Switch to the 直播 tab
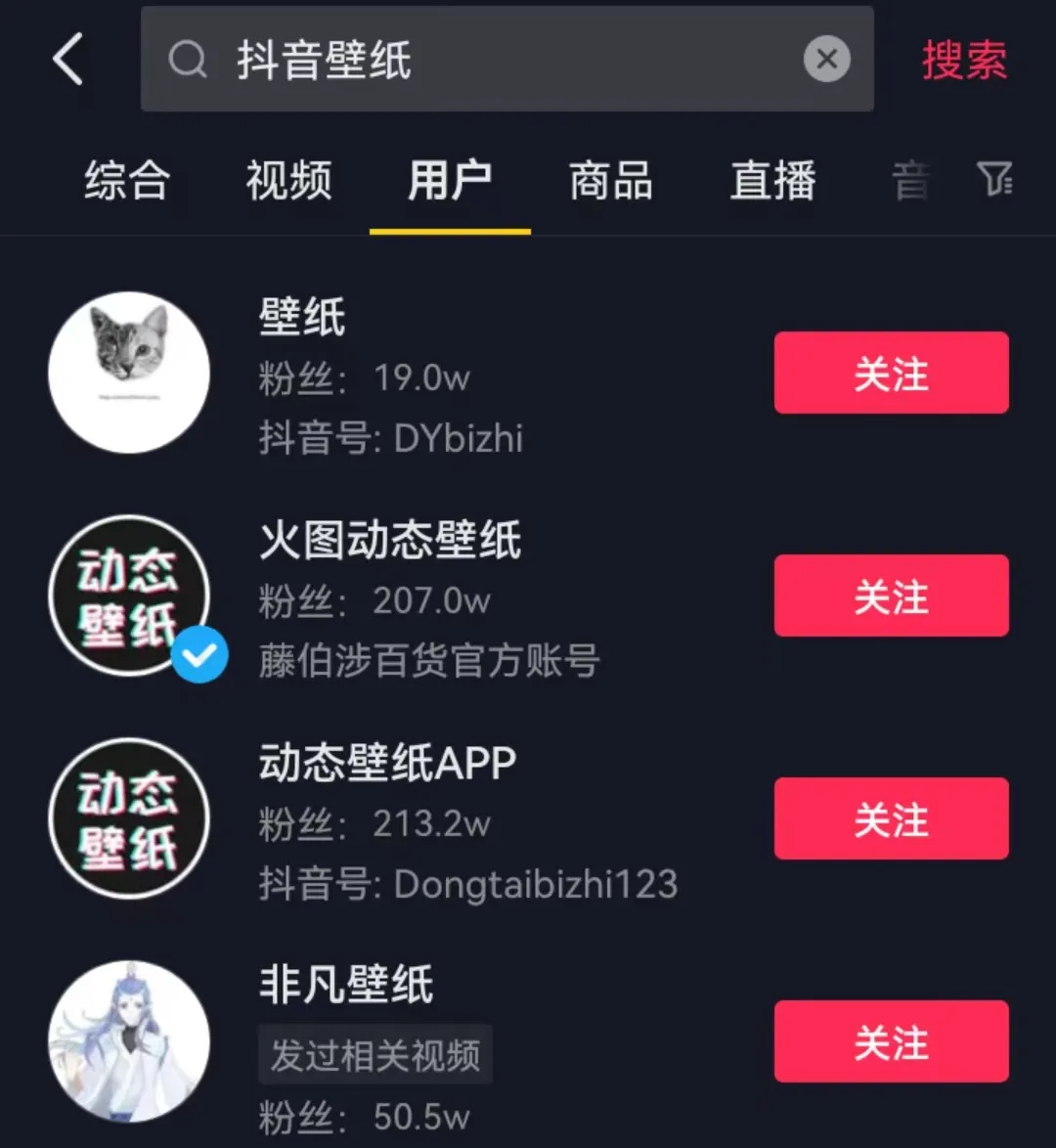The width and height of the screenshot is (1056, 1148). click(x=772, y=182)
